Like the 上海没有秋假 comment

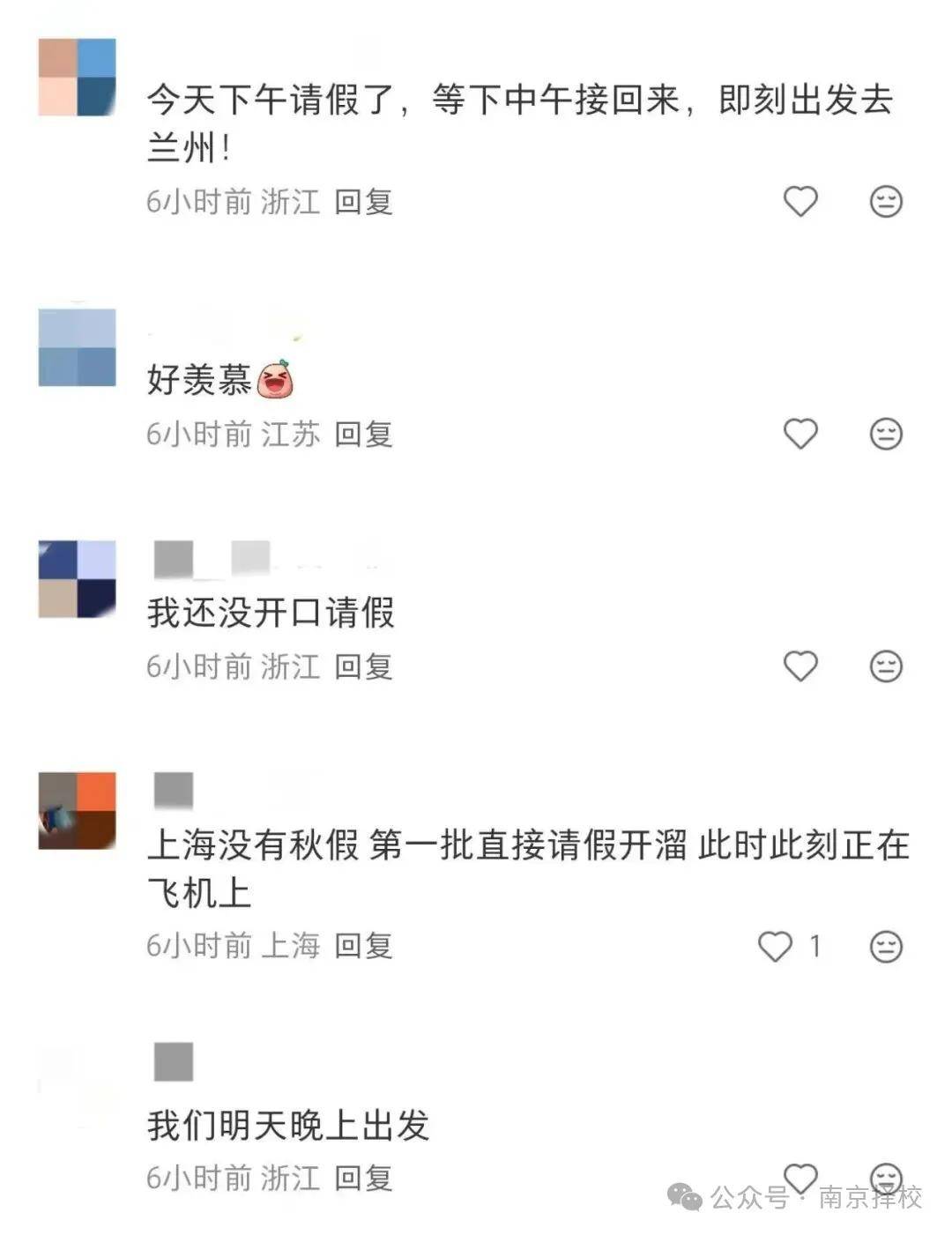click(x=776, y=947)
